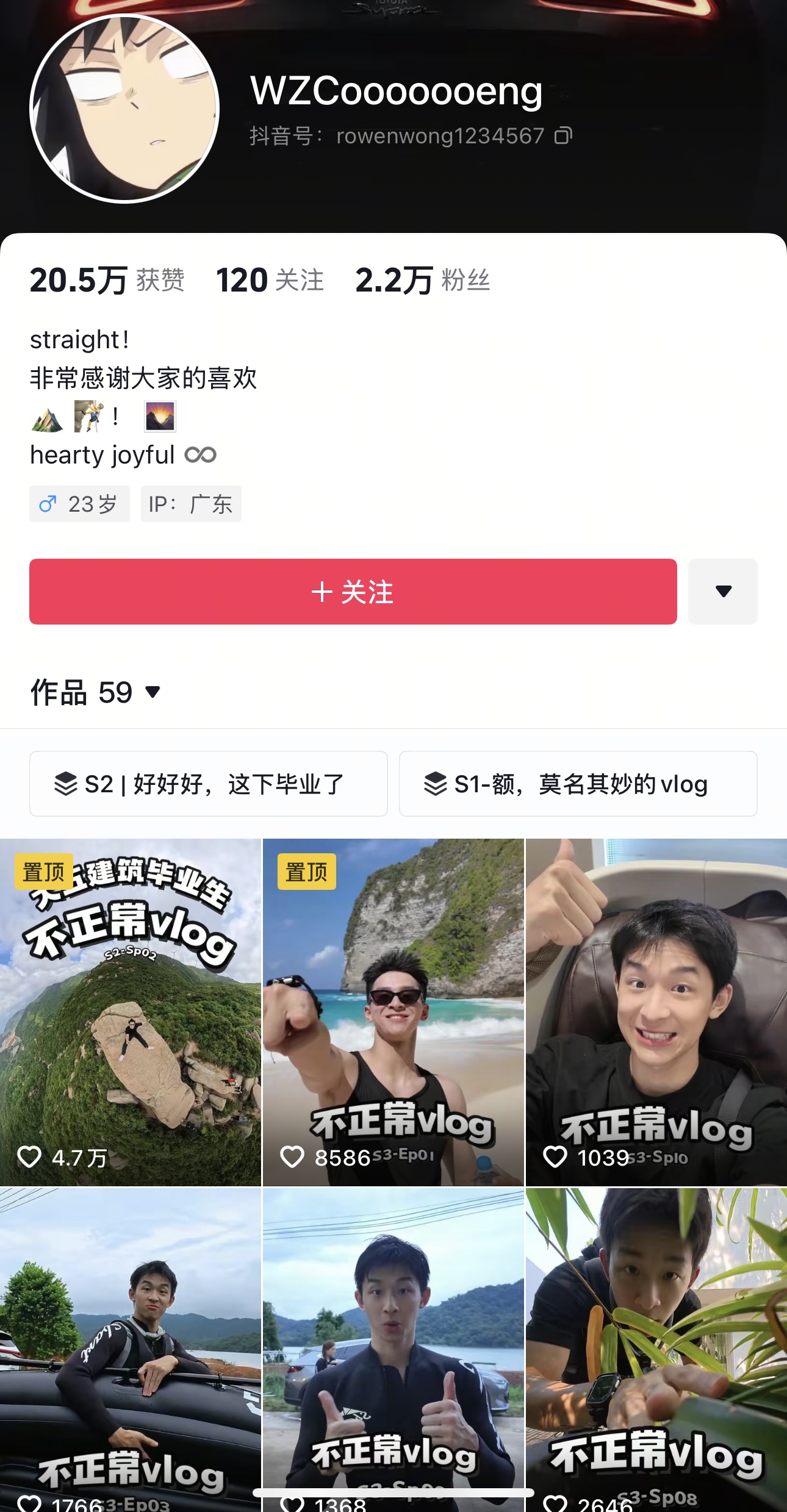This screenshot has height=1512, width=787.
Task: View the 120 关注 following list
Action: 269,280
